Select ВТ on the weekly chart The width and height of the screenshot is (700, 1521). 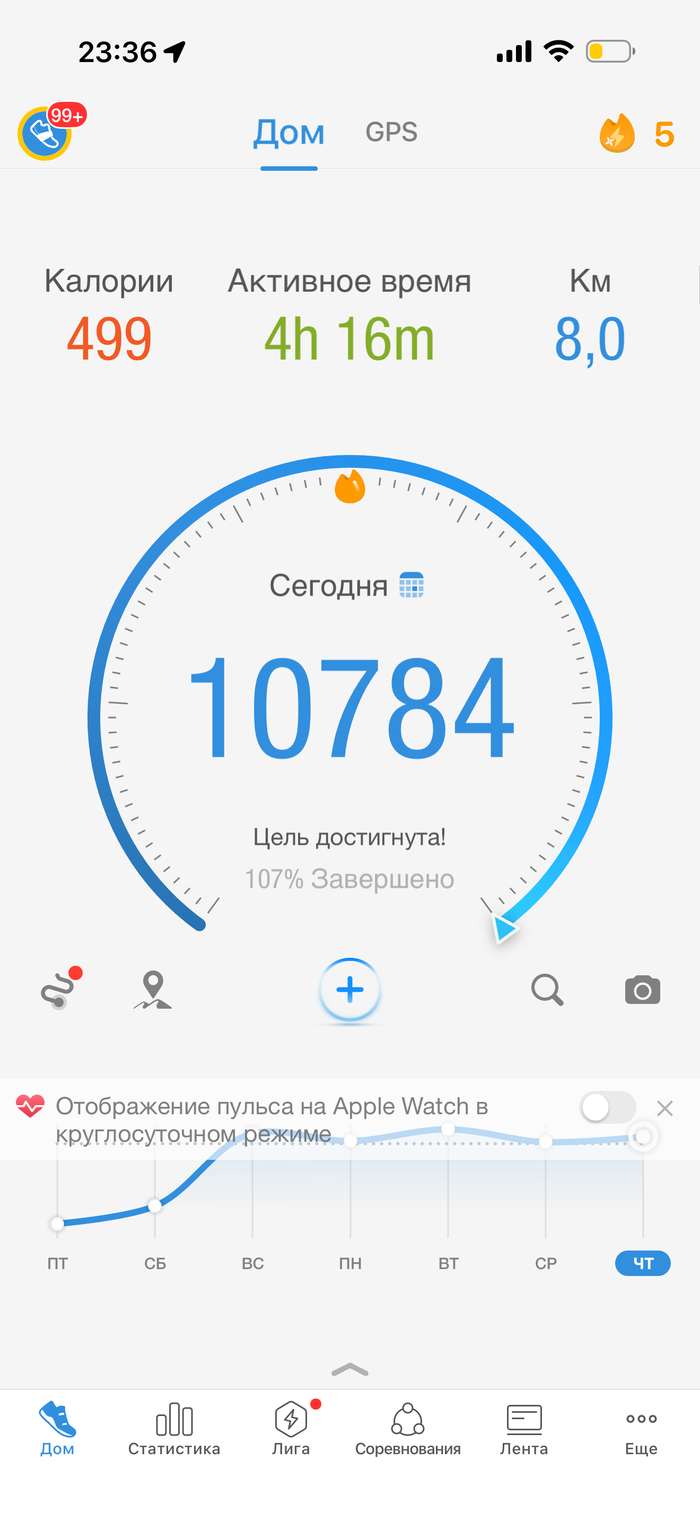coord(448,1263)
